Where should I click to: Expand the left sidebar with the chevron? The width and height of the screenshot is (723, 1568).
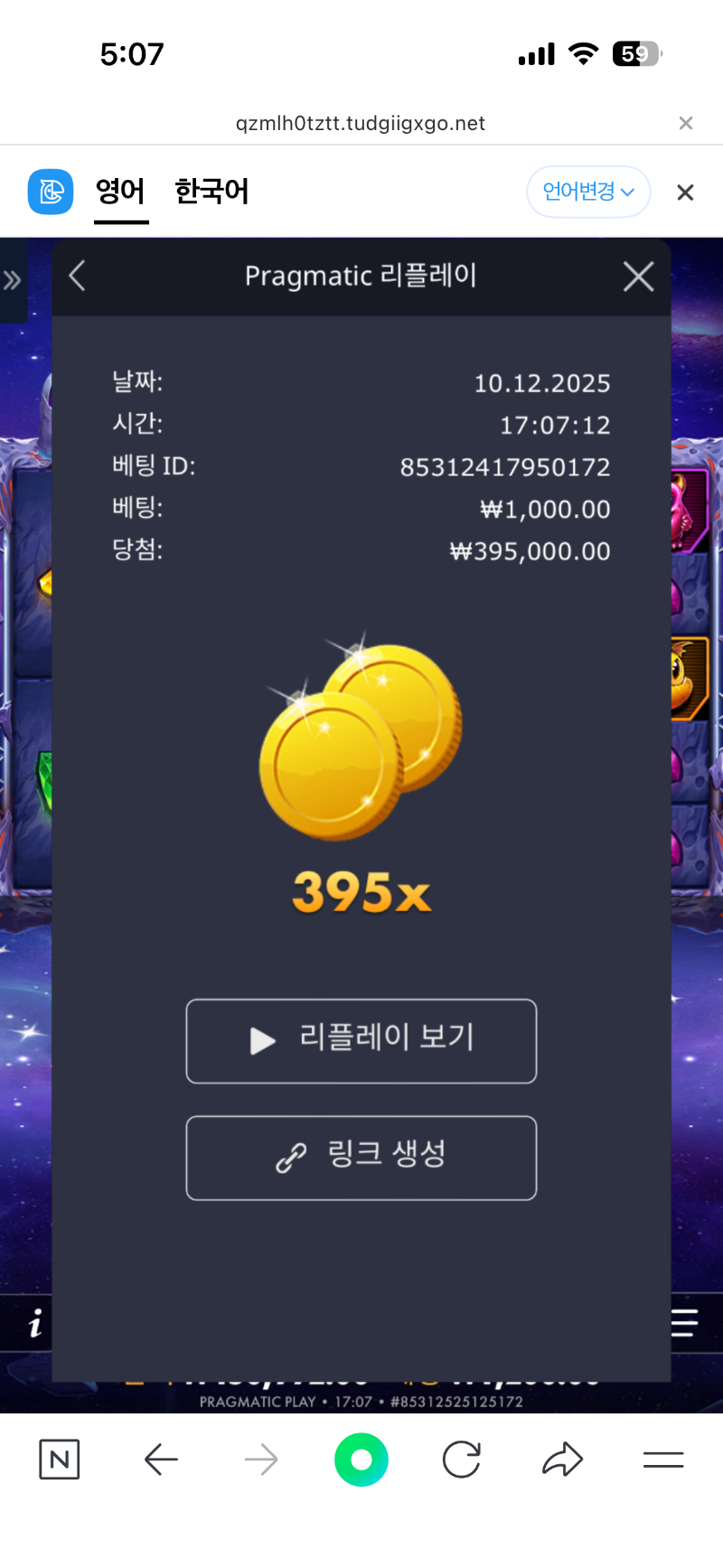point(14,280)
